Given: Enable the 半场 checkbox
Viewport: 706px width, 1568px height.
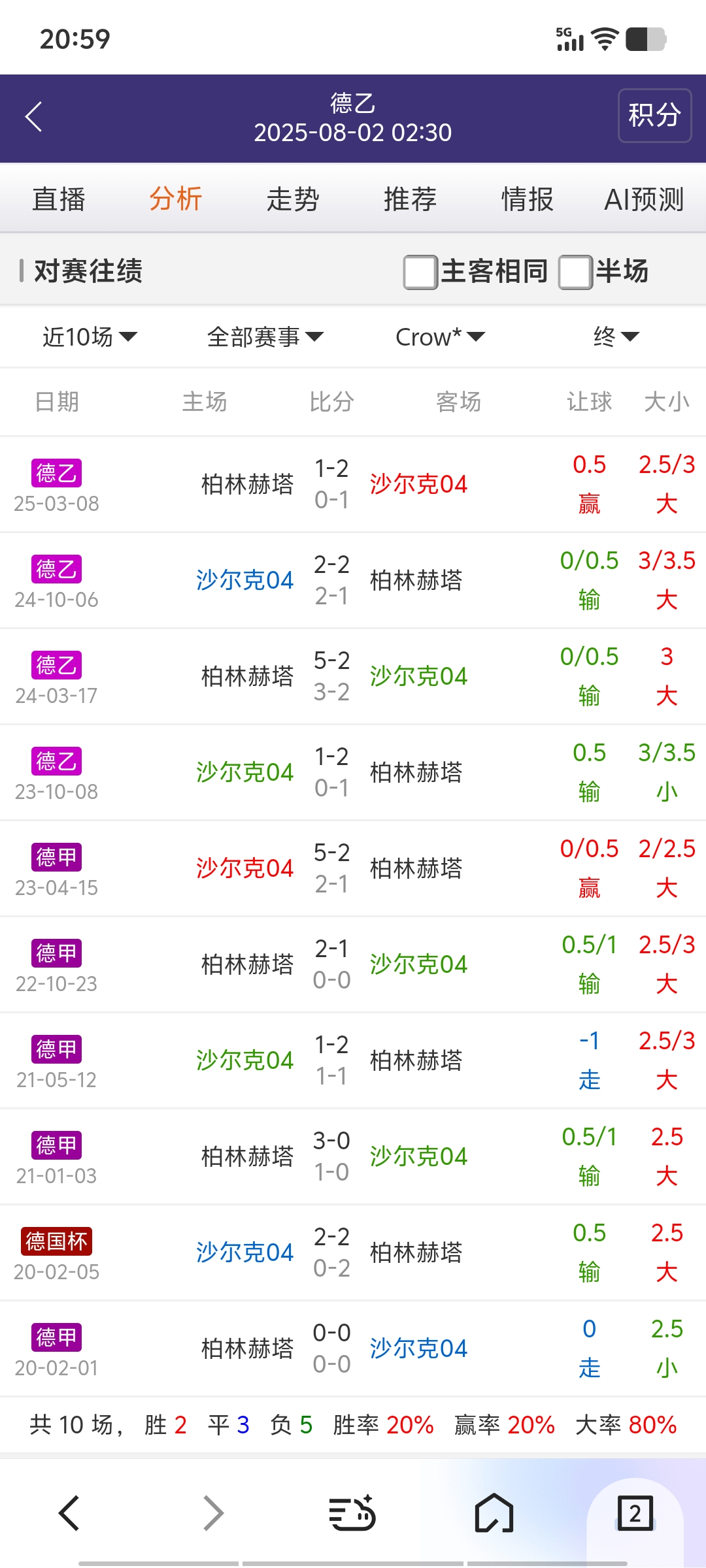Looking at the screenshot, I should [575, 272].
